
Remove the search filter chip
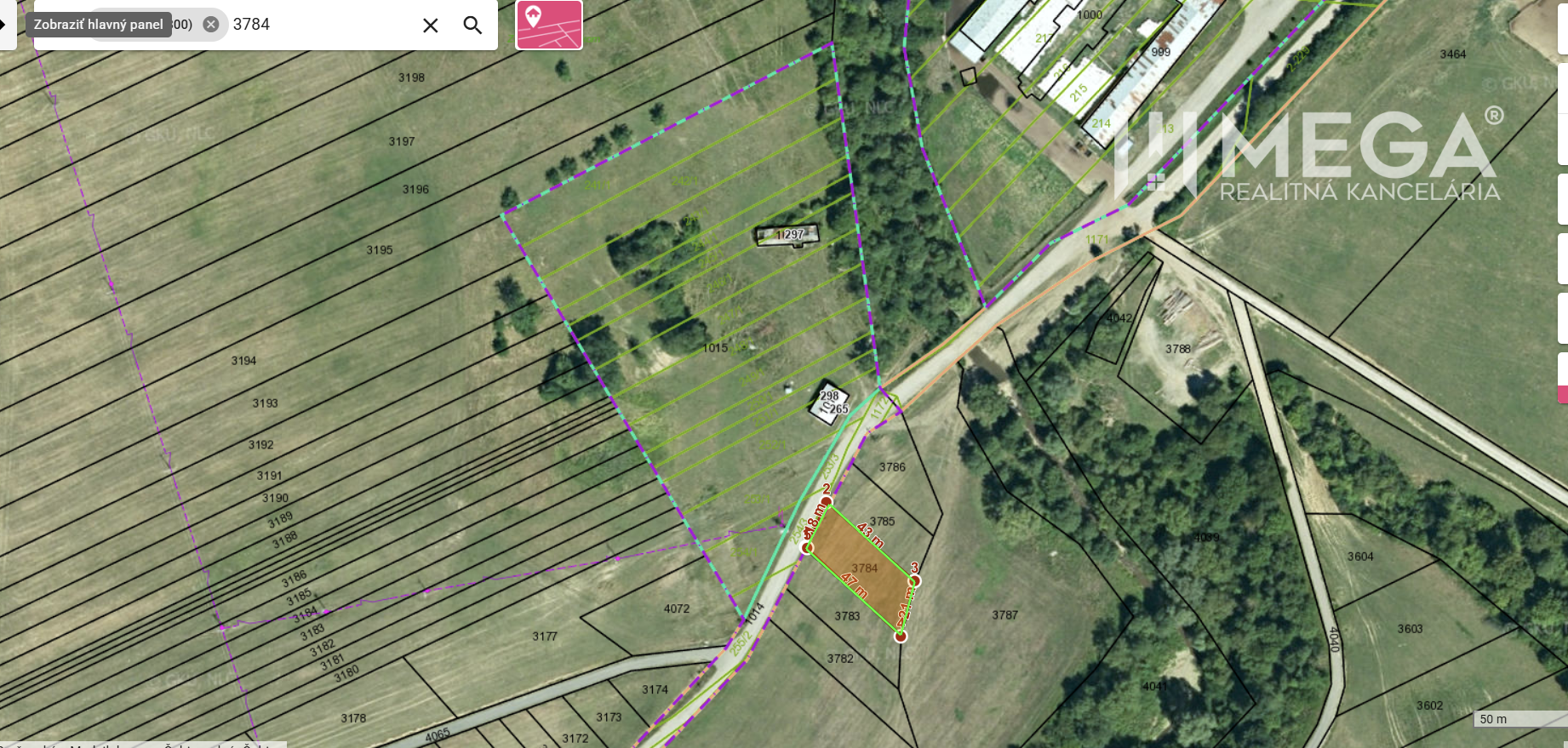point(211,25)
